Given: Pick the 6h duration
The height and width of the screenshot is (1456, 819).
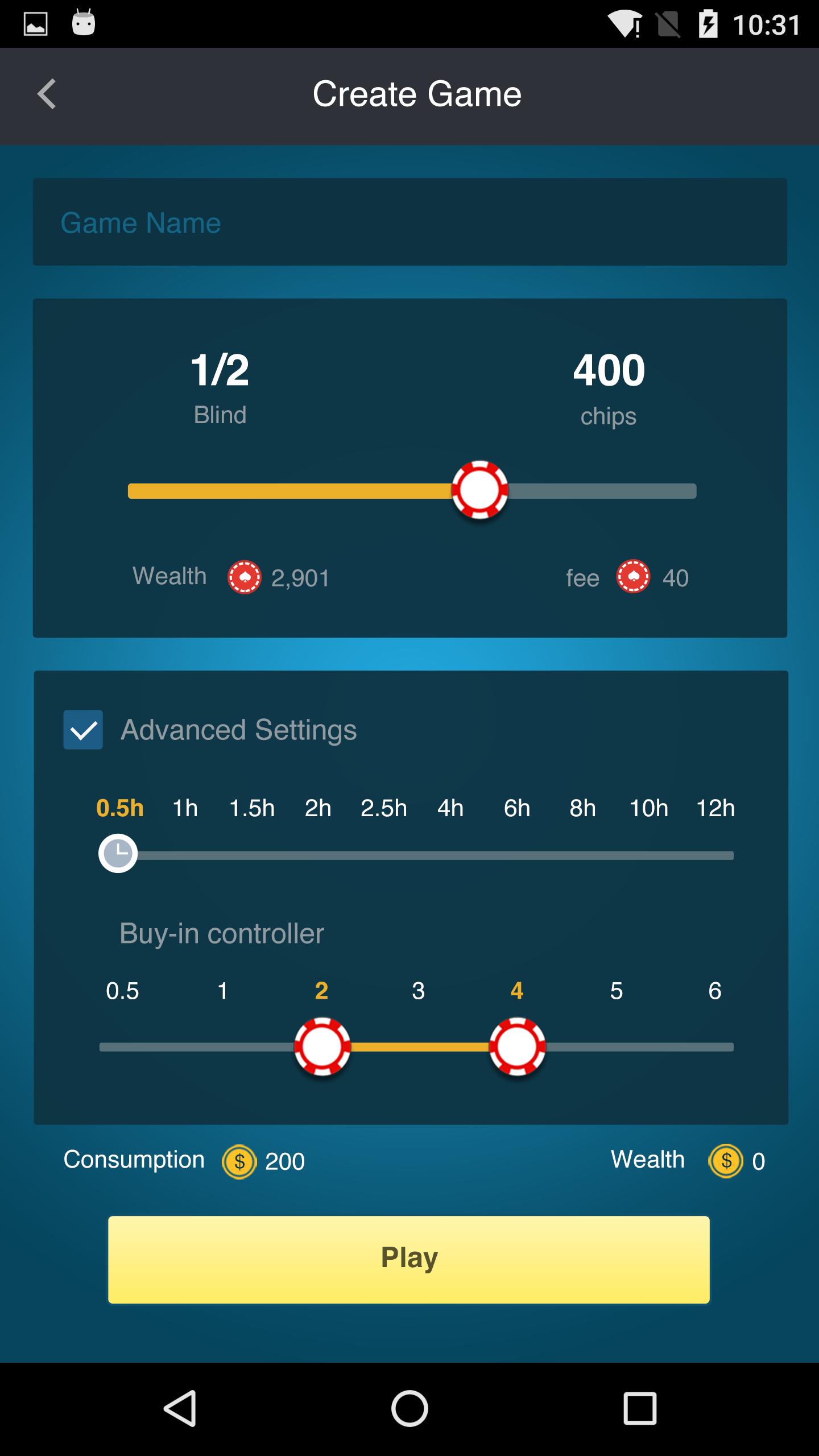Looking at the screenshot, I should (516, 808).
